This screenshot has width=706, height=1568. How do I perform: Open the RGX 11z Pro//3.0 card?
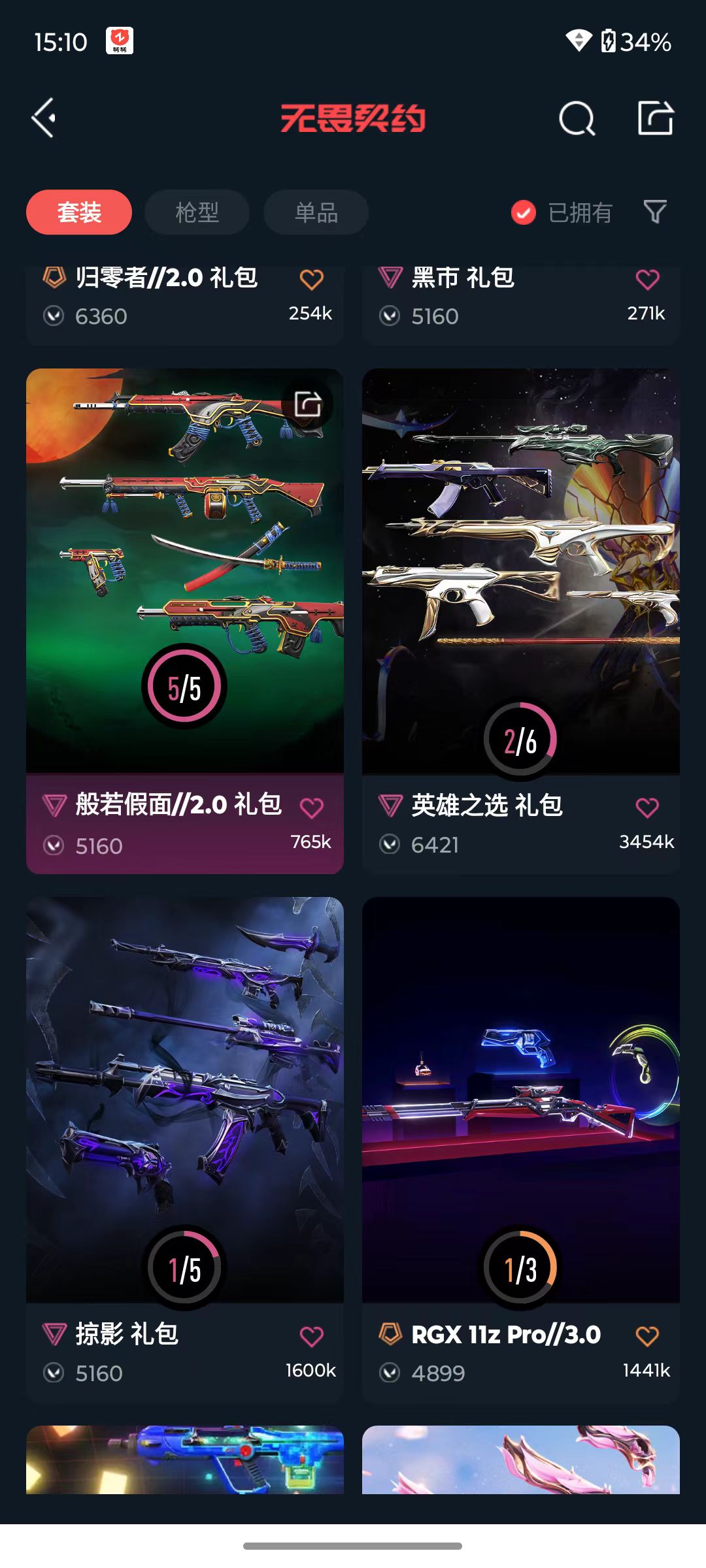tap(521, 1149)
